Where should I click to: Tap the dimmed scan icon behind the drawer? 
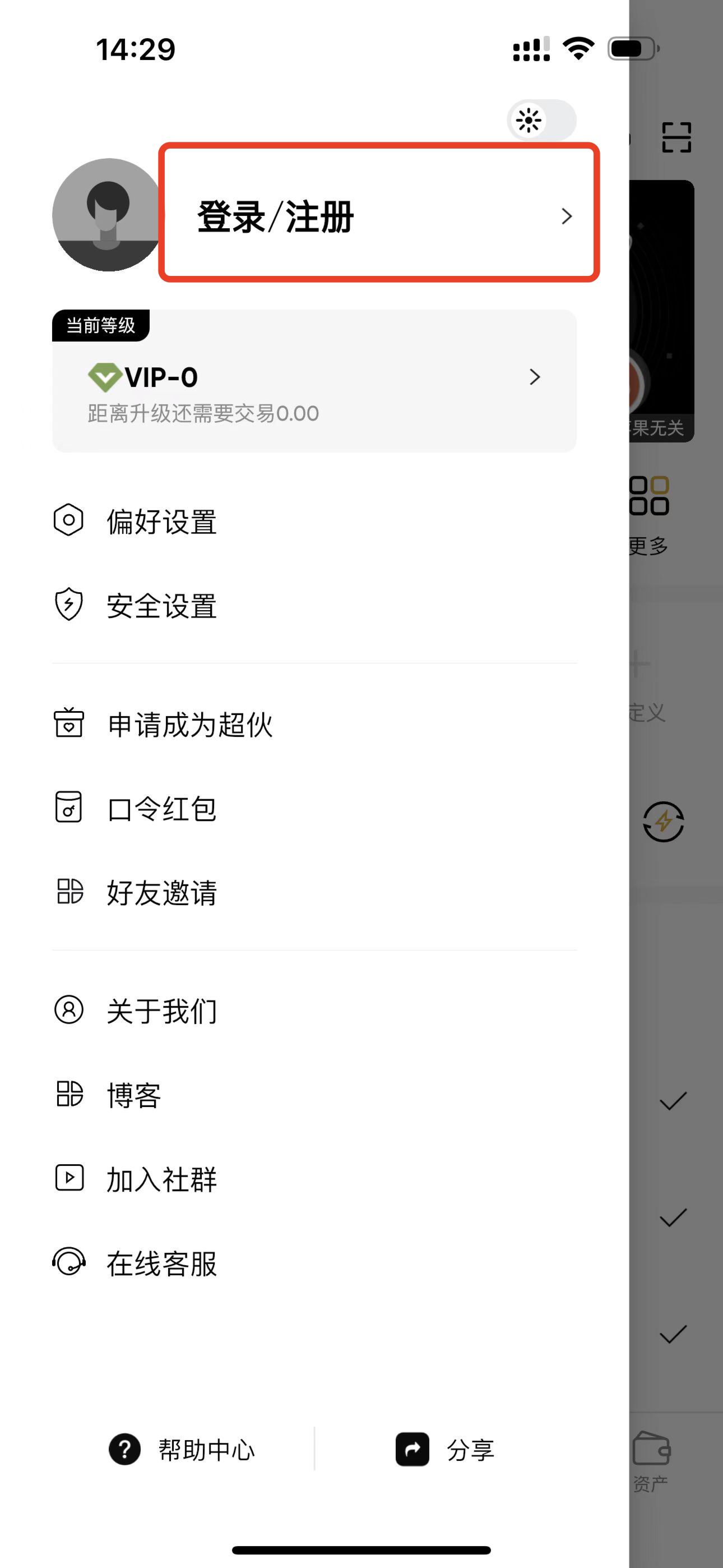(676, 137)
